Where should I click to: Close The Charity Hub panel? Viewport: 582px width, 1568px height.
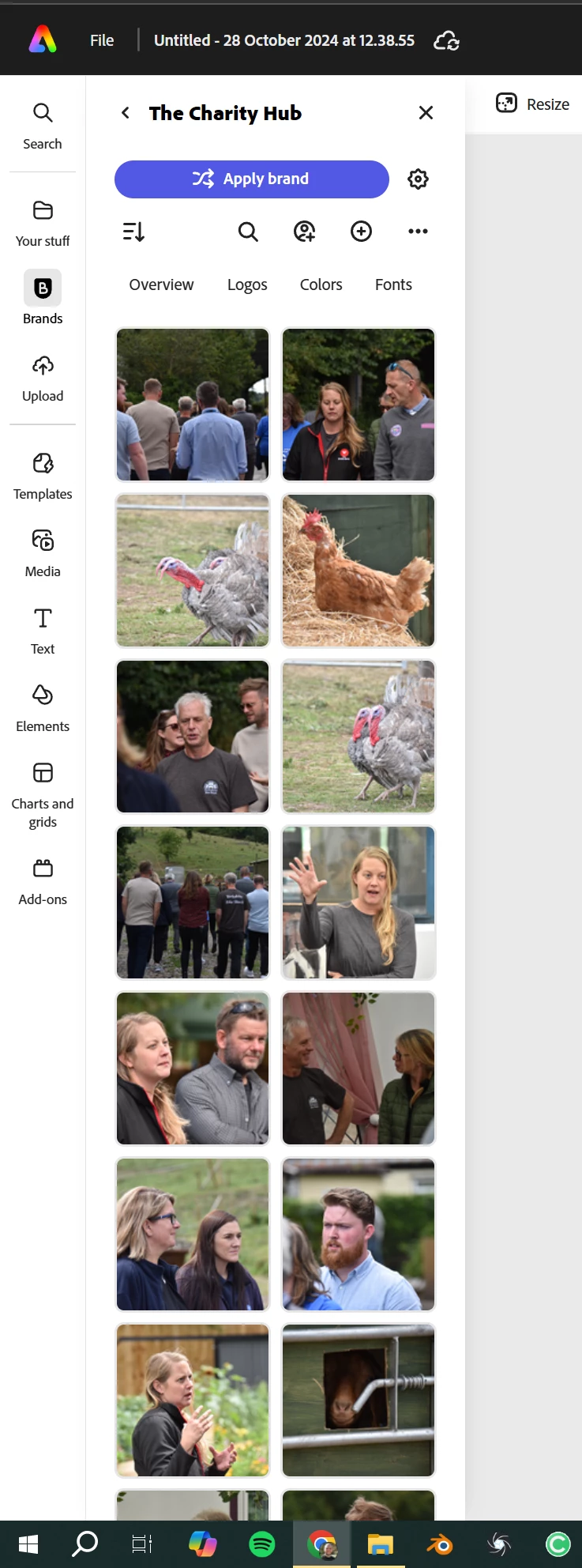point(426,113)
